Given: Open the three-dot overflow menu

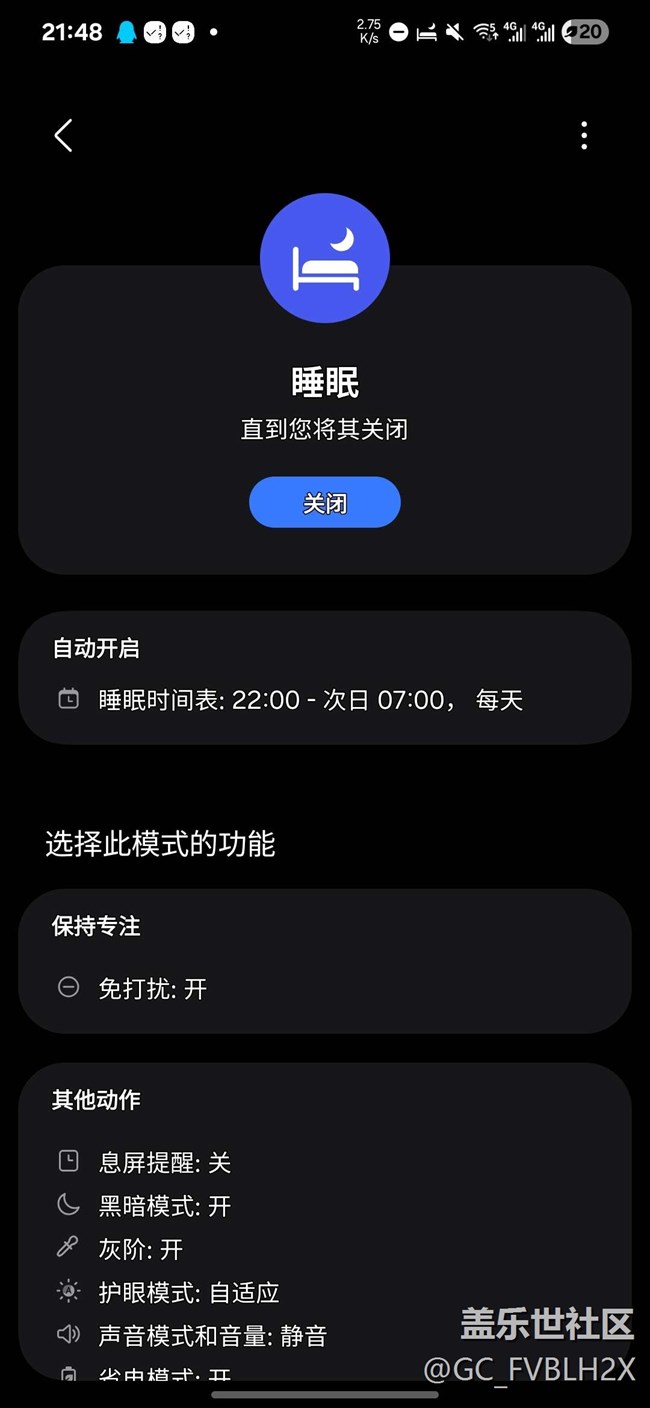Looking at the screenshot, I should point(584,135).
